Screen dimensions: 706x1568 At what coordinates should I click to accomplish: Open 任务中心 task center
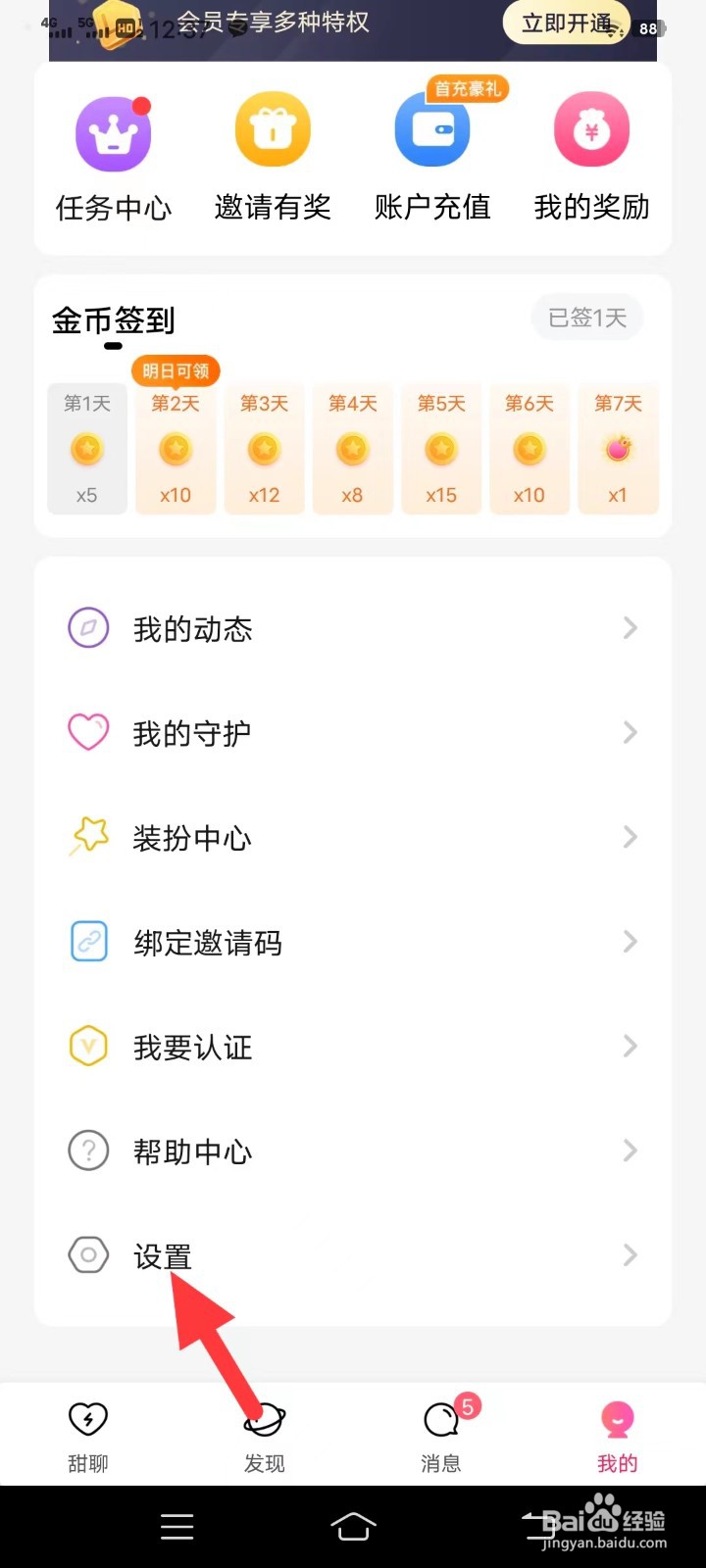tap(114, 157)
